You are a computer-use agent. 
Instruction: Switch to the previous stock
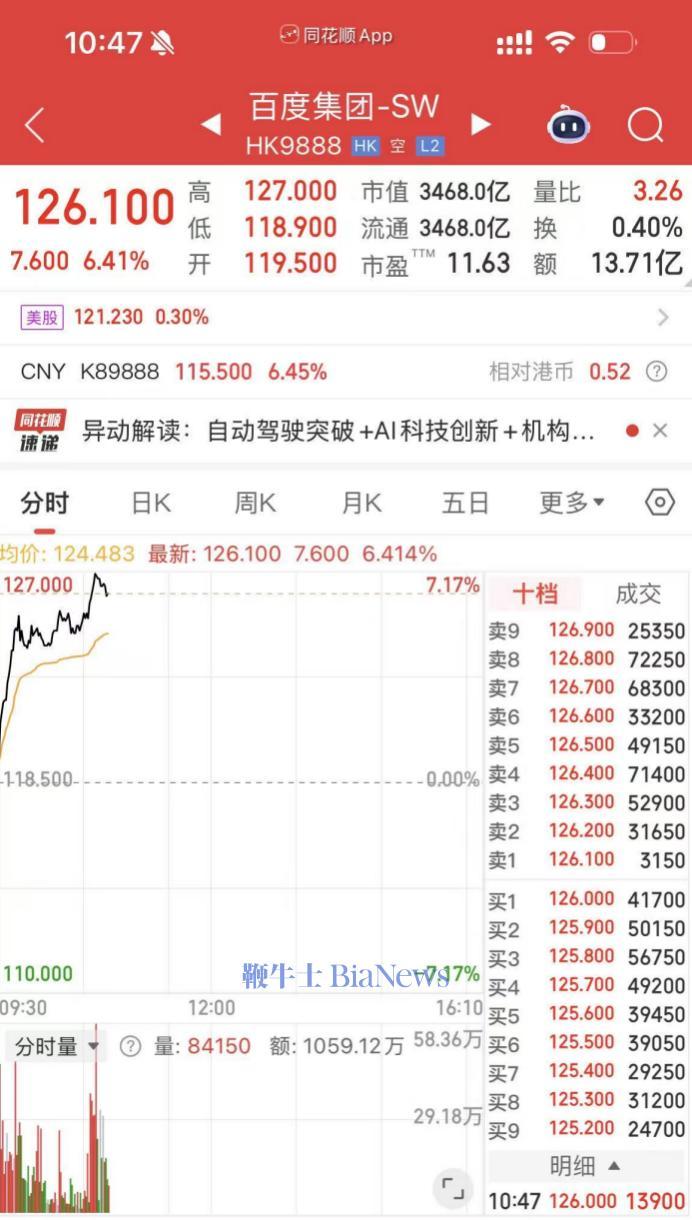211,125
